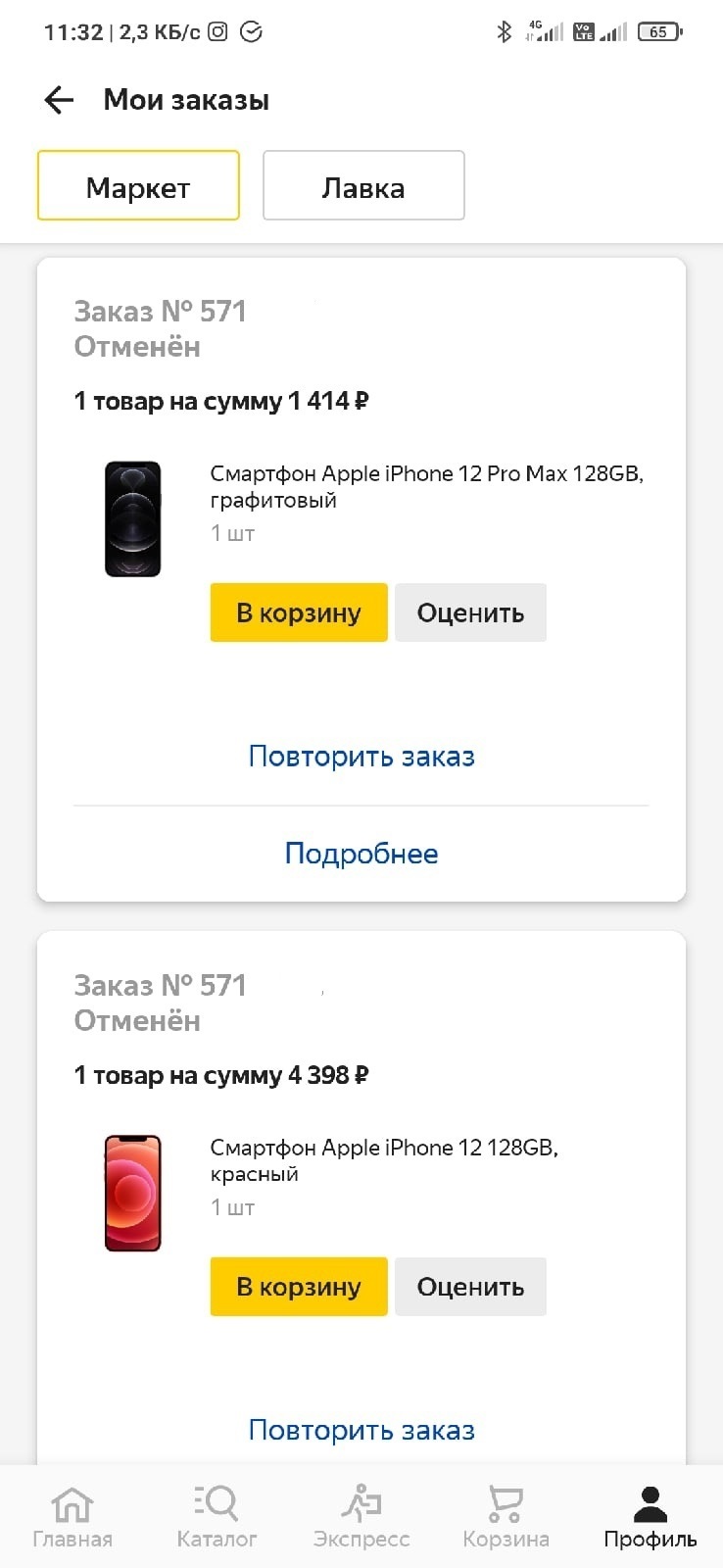Image resolution: width=723 pixels, height=1568 pixels.
Task: Rate the iPhone 12 Pro Max
Action: coord(470,613)
